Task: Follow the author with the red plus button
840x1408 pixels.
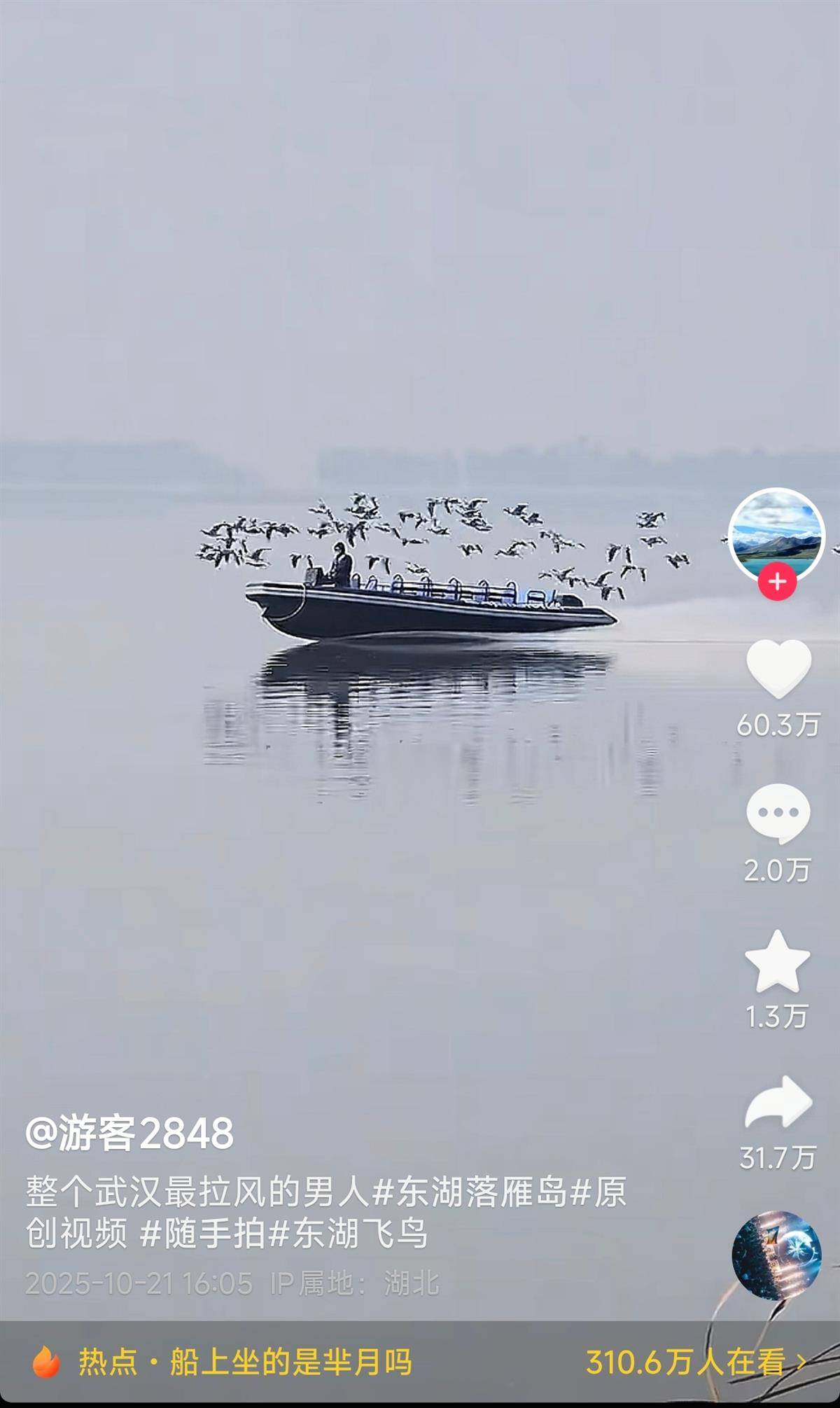Action: pyautogui.click(x=777, y=582)
